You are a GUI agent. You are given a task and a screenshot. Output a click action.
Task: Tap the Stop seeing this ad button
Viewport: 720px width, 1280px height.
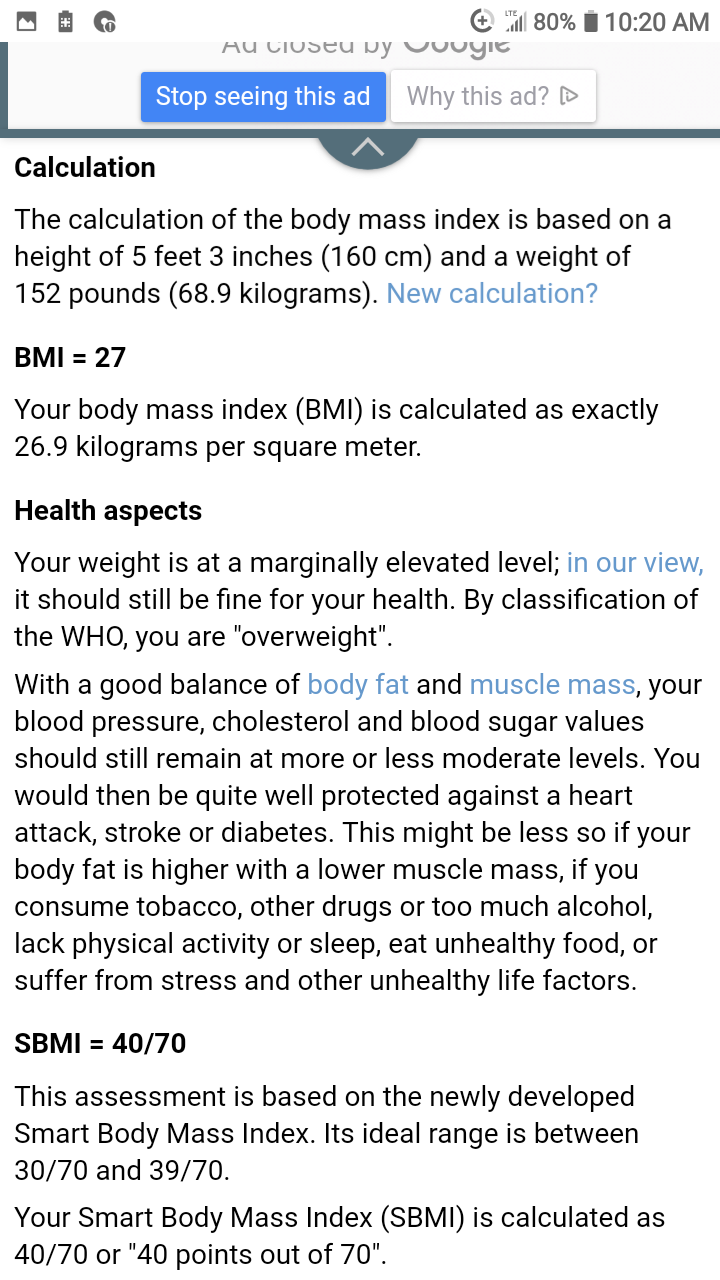tap(263, 97)
